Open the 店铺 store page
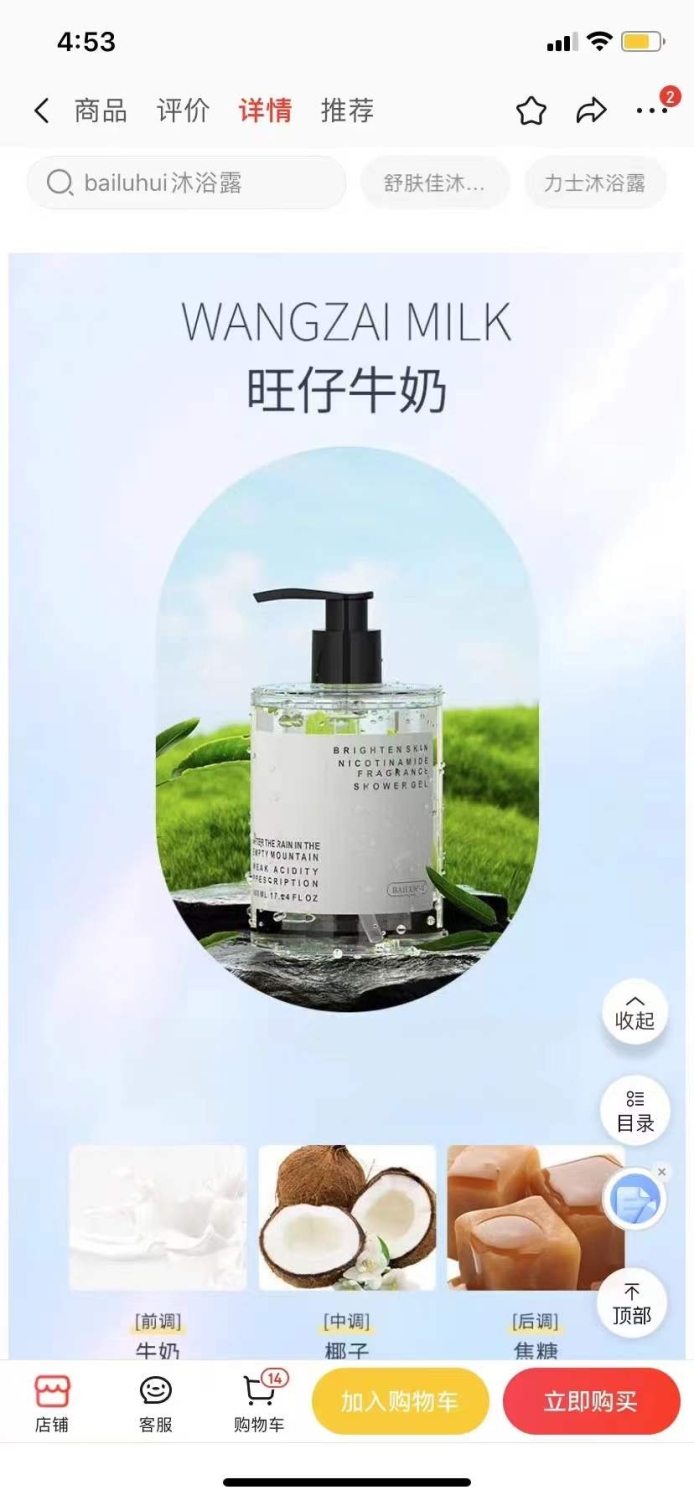This screenshot has height=1500, width=694. pyautogui.click(x=52, y=1403)
